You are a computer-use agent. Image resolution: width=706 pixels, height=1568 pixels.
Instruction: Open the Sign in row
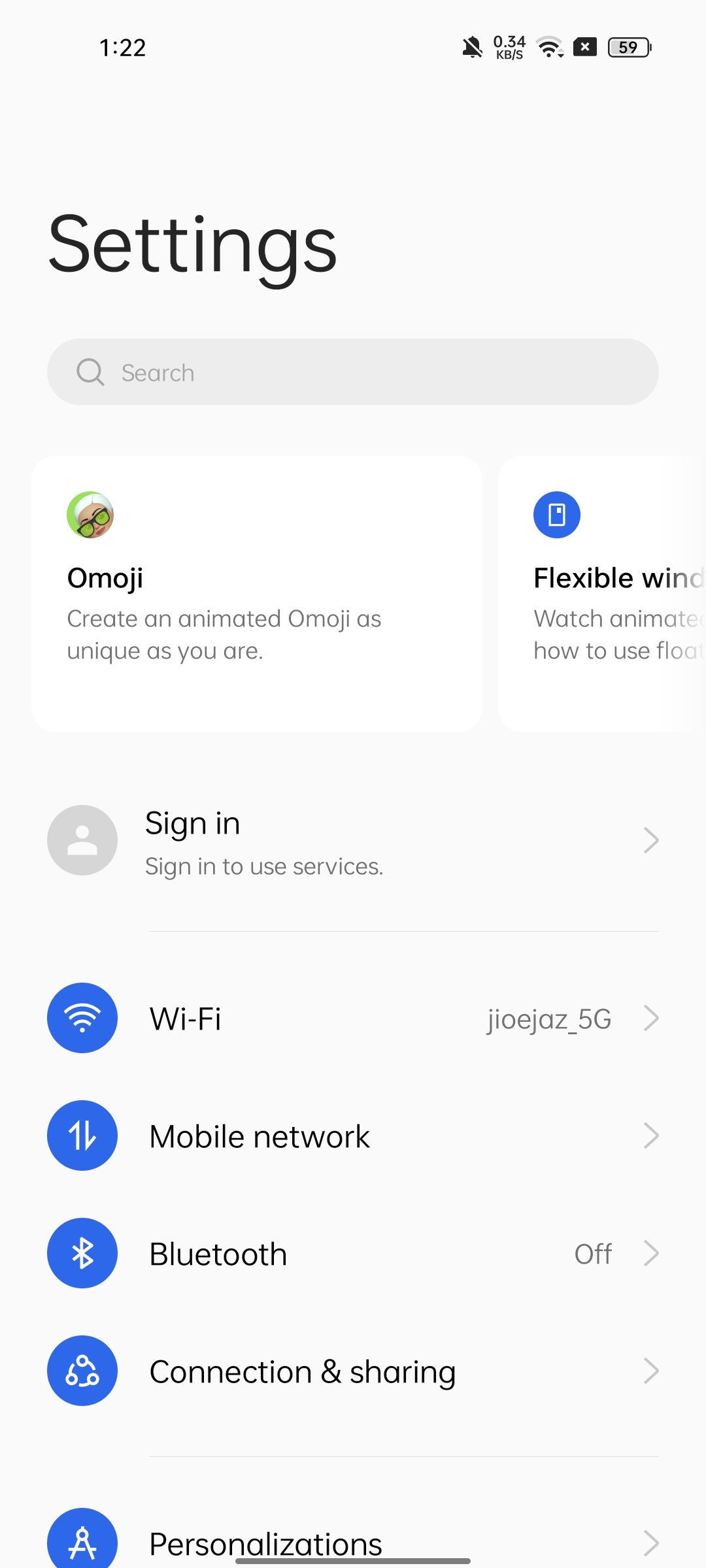(353, 840)
